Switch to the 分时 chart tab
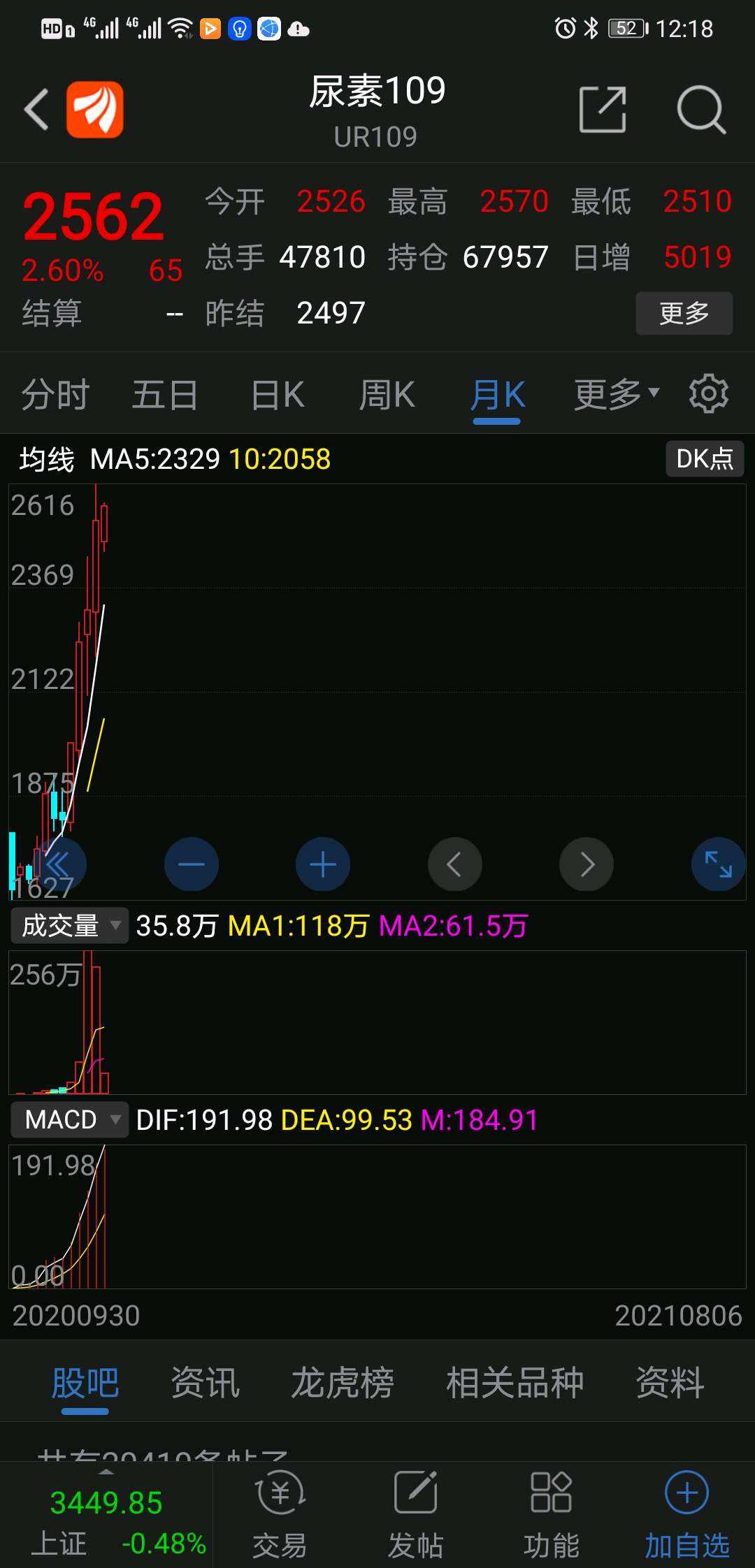The height and width of the screenshot is (1568, 755). coord(55,395)
